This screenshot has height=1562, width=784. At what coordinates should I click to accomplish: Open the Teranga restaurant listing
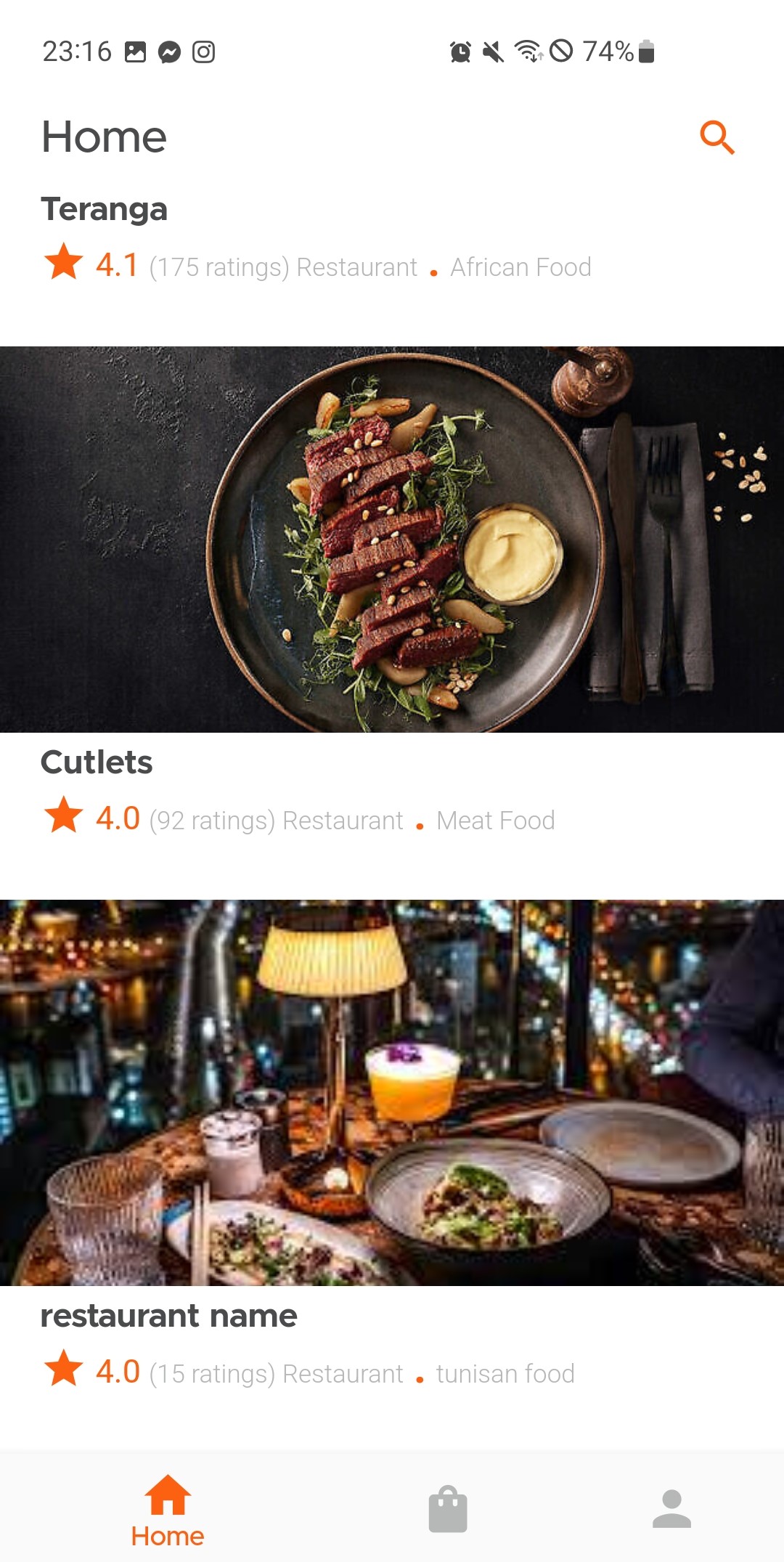(105, 210)
